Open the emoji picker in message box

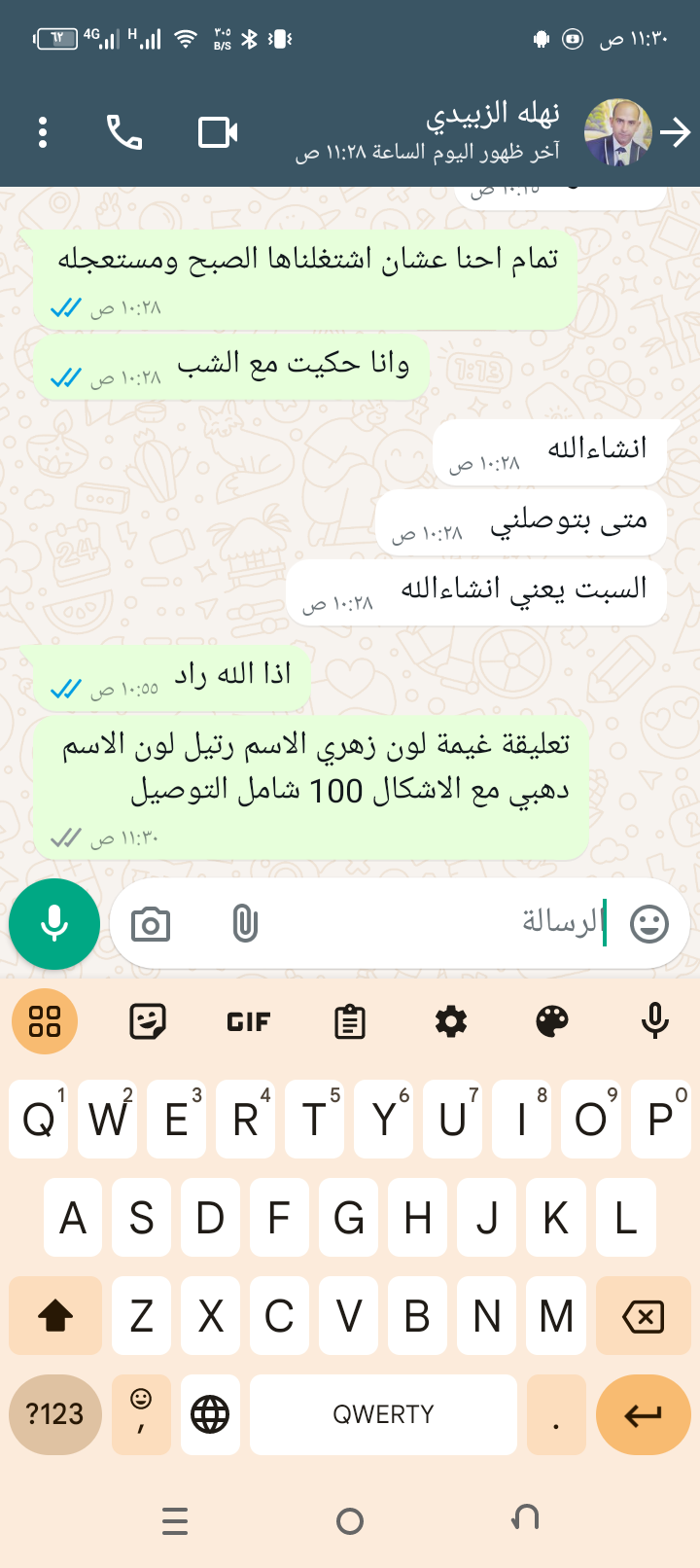(x=648, y=923)
